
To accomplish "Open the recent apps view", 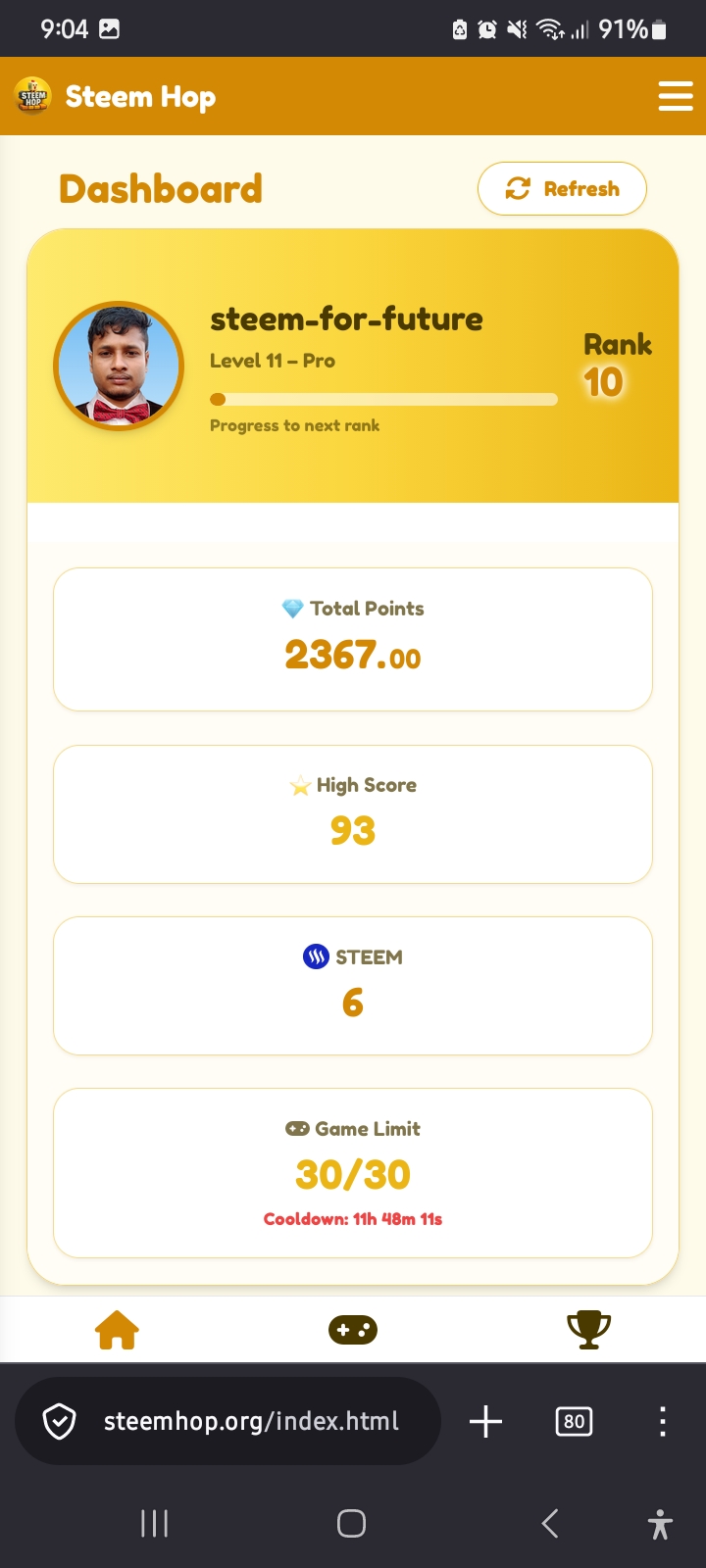I will click(155, 1524).
